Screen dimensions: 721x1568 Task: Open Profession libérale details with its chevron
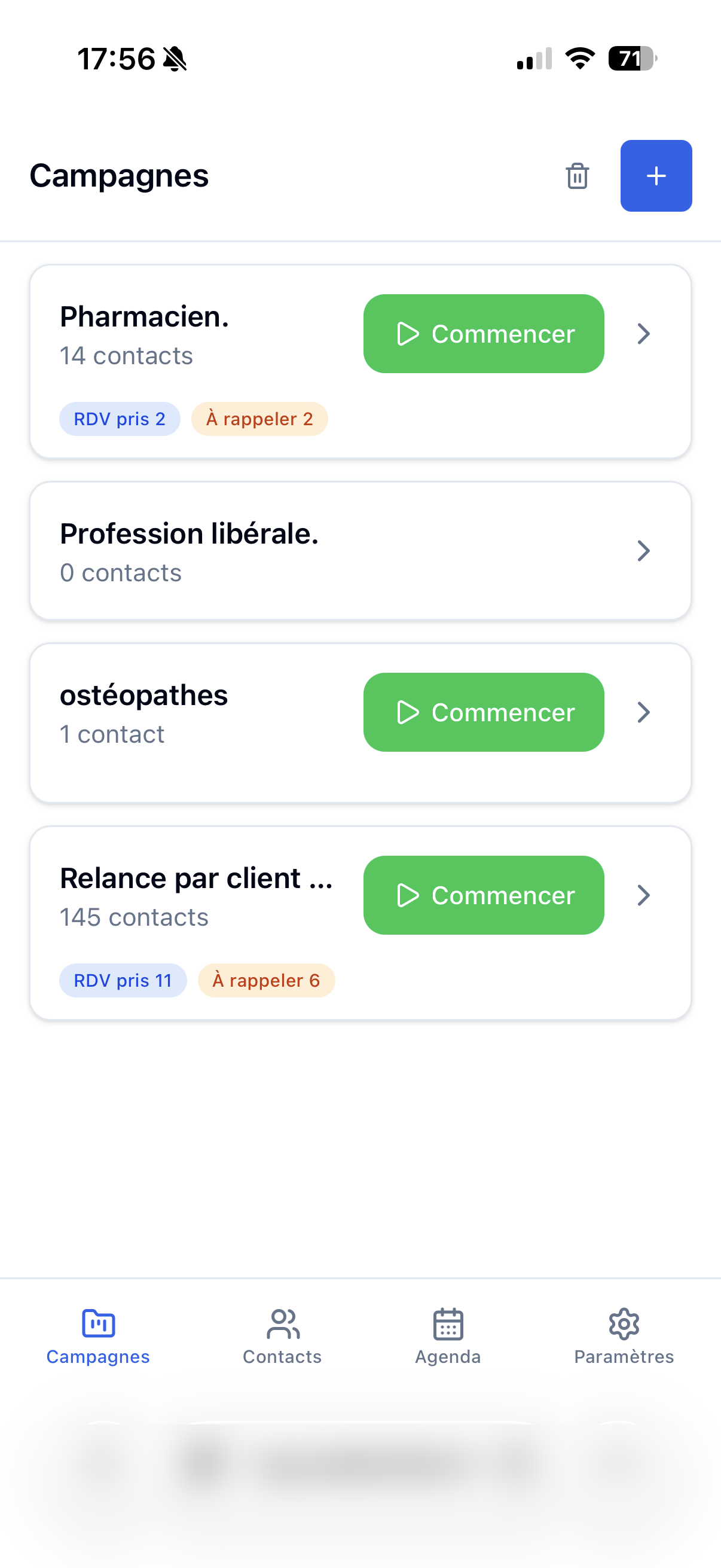click(644, 551)
